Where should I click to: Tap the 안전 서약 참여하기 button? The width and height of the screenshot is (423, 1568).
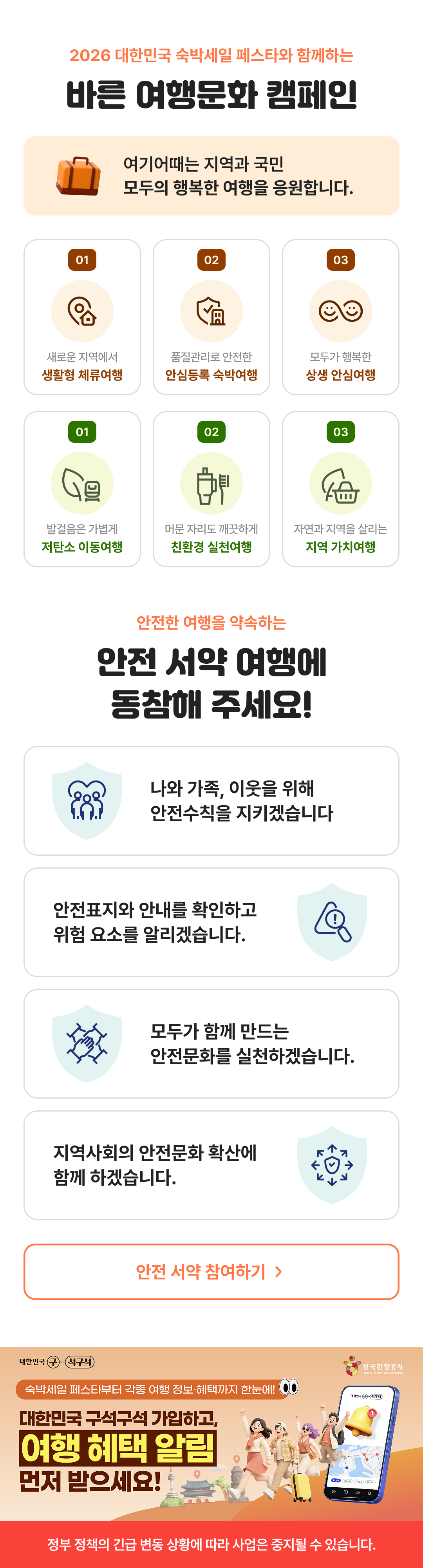tap(211, 1271)
